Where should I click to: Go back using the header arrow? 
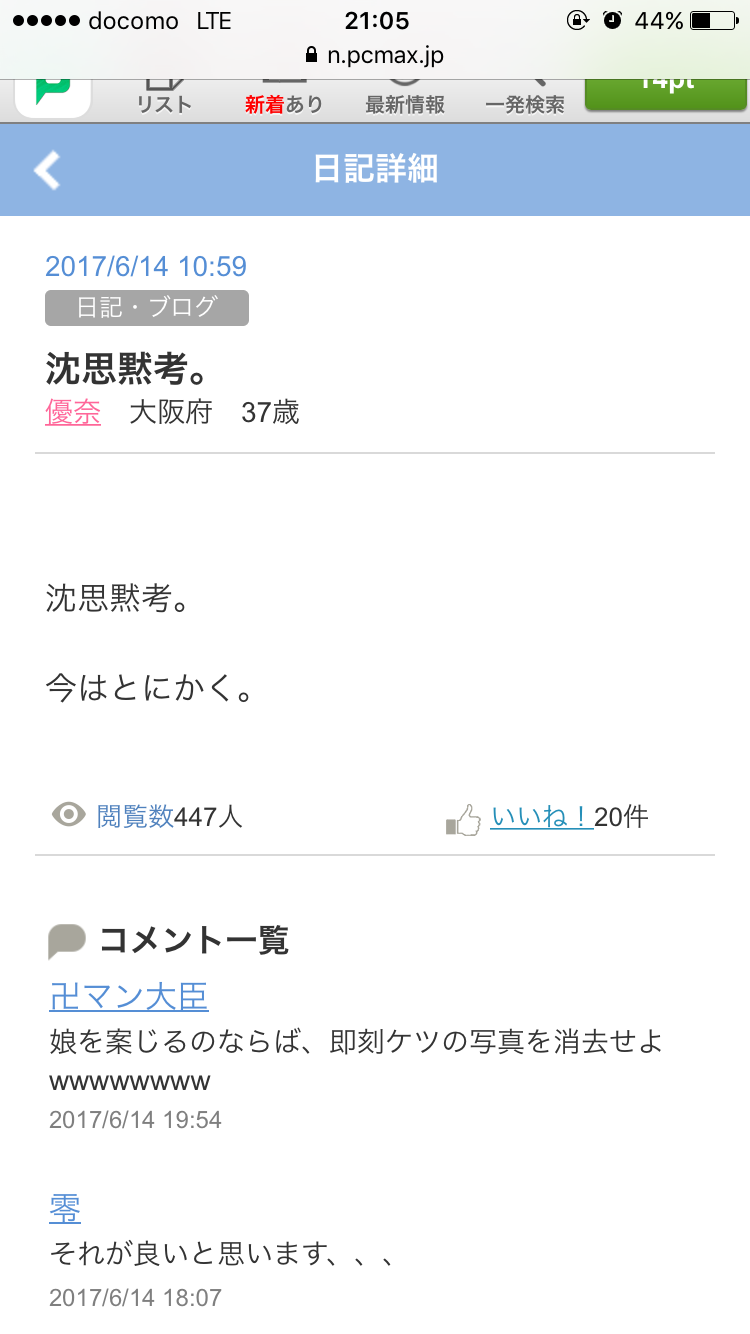pyautogui.click(x=47, y=170)
